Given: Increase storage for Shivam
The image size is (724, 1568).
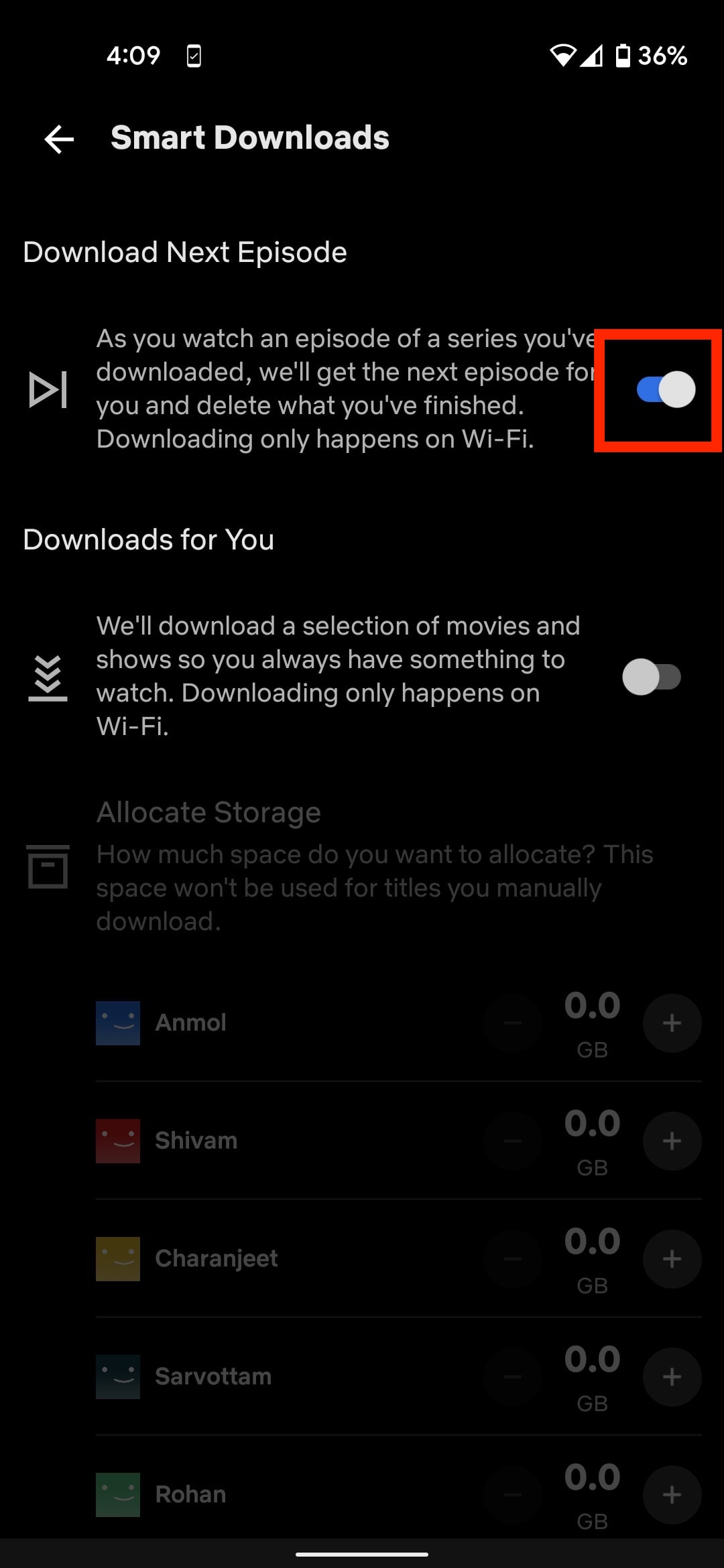Looking at the screenshot, I should coord(672,1141).
